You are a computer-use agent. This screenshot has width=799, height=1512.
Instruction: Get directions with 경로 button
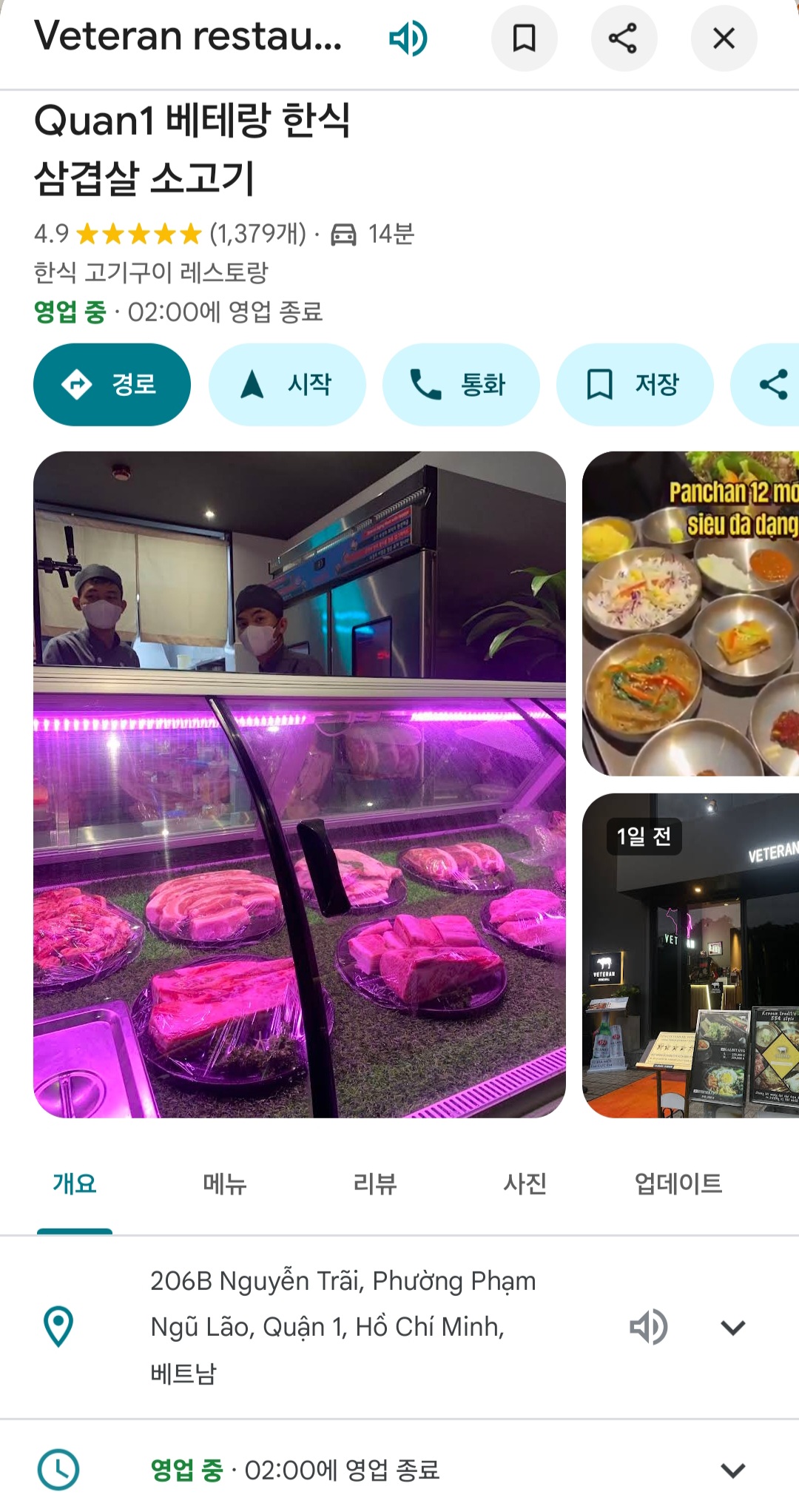(x=112, y=384)
